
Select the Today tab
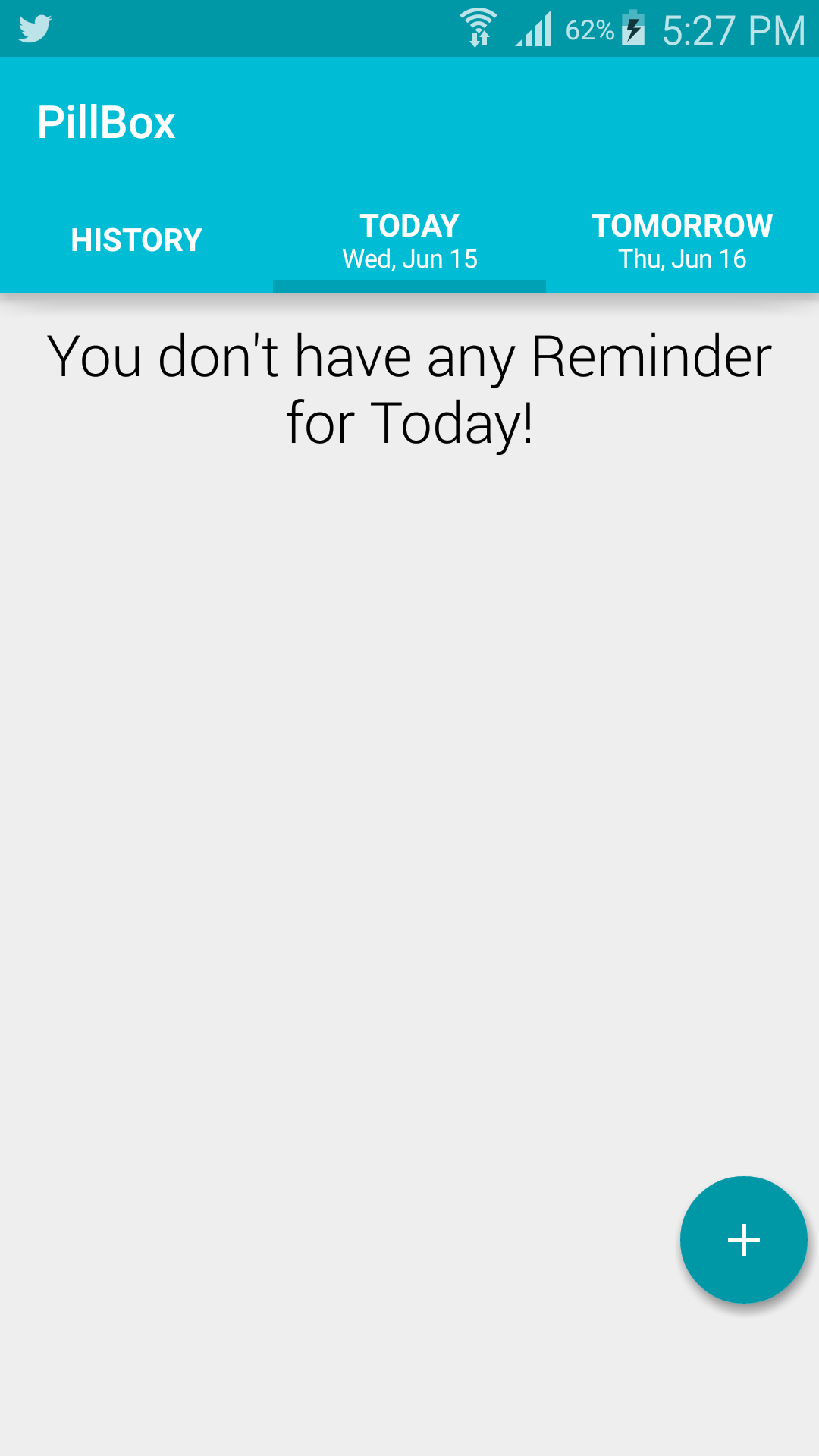tap(409, 240)
